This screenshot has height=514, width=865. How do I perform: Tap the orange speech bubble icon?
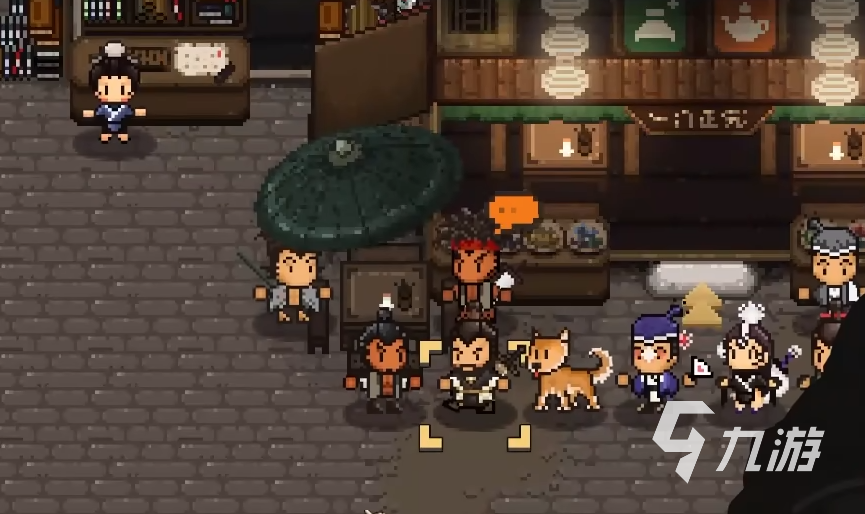514,212
